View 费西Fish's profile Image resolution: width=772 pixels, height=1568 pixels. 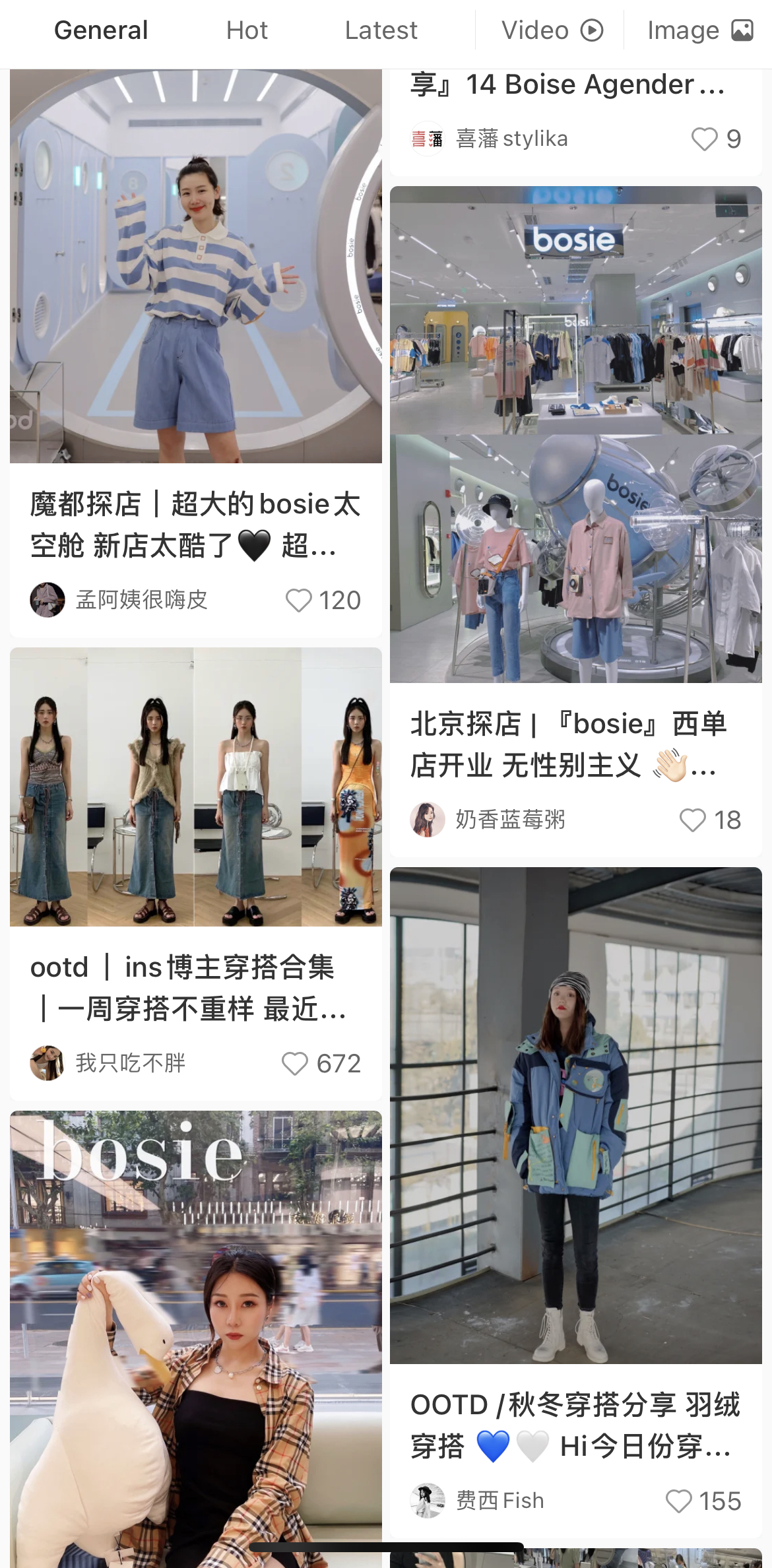point(428,1501)
